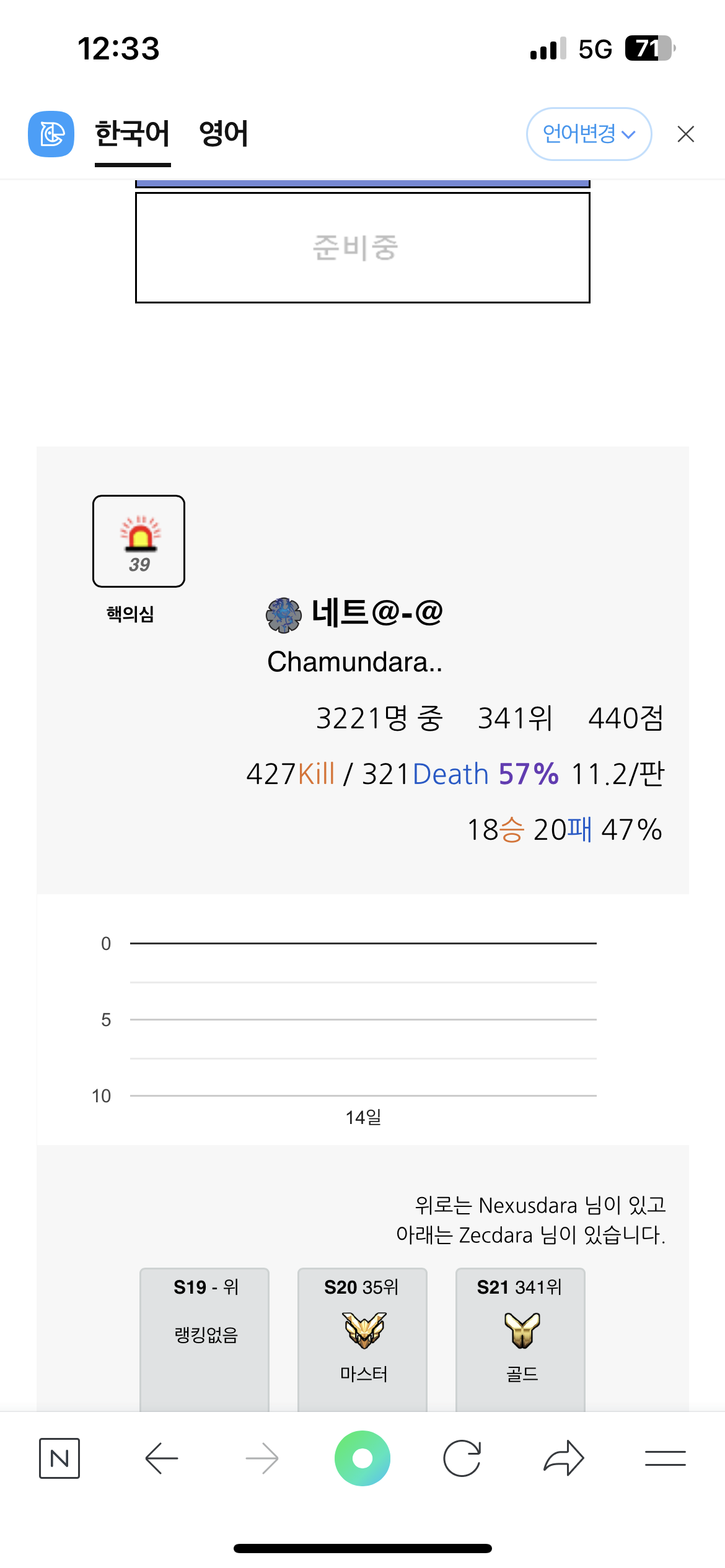Share this page
725x1568 pixels.
coord(564,1458)
